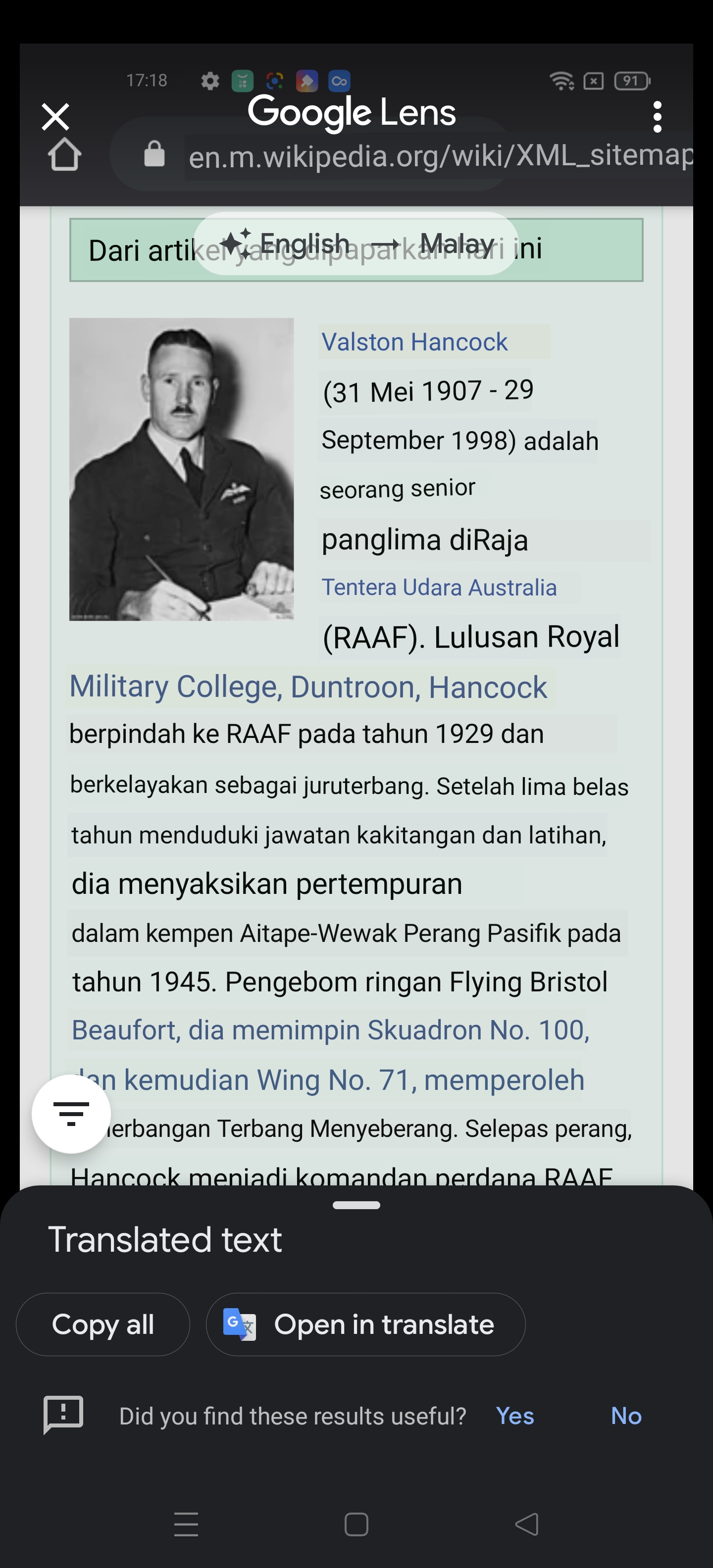Go to the system home screen
The height and width of the screenshot is (1568, 713).
pos(356,1524)
